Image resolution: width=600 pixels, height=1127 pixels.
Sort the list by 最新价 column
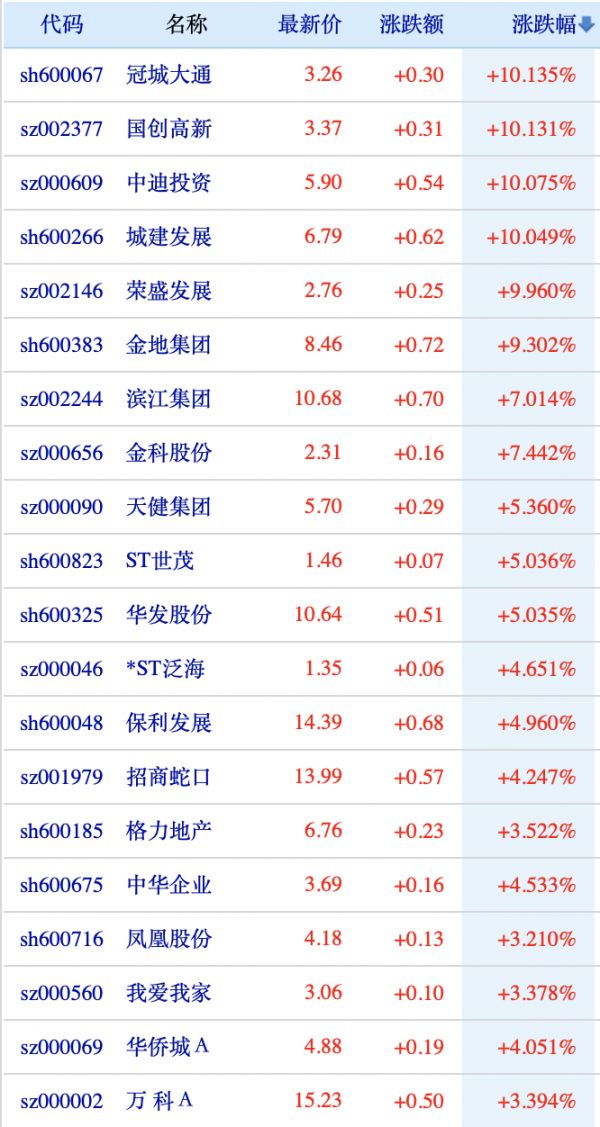pyautogui.click(x=309, y=25)
